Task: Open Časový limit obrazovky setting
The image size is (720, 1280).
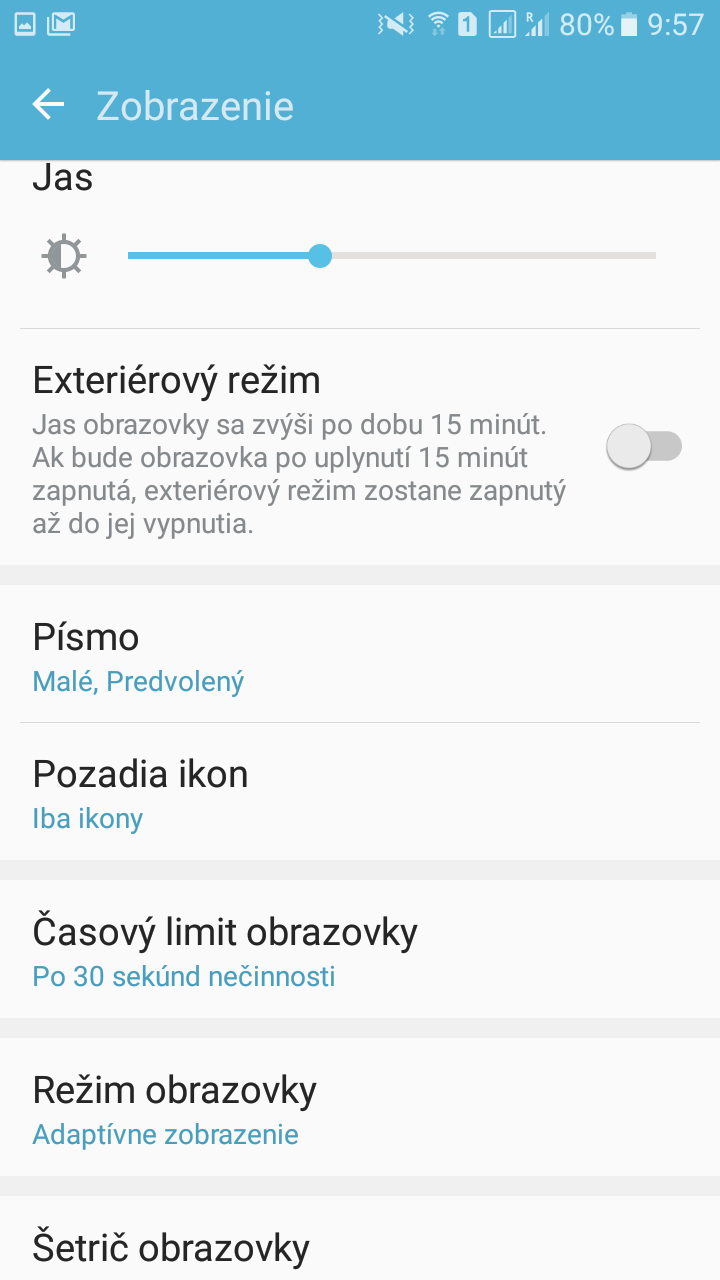Action: 360,949
